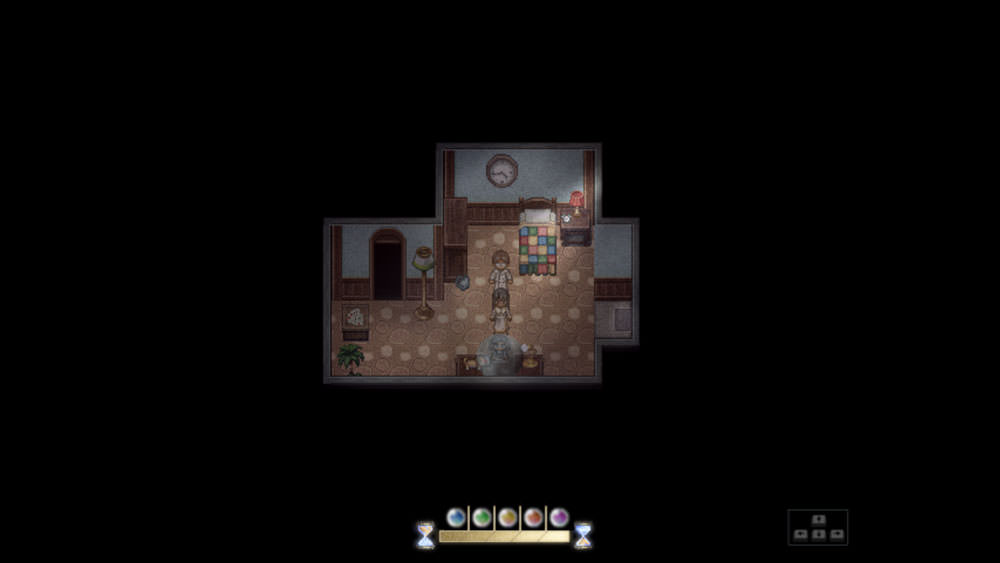Tap the blue memory orb

click(457, 517)
